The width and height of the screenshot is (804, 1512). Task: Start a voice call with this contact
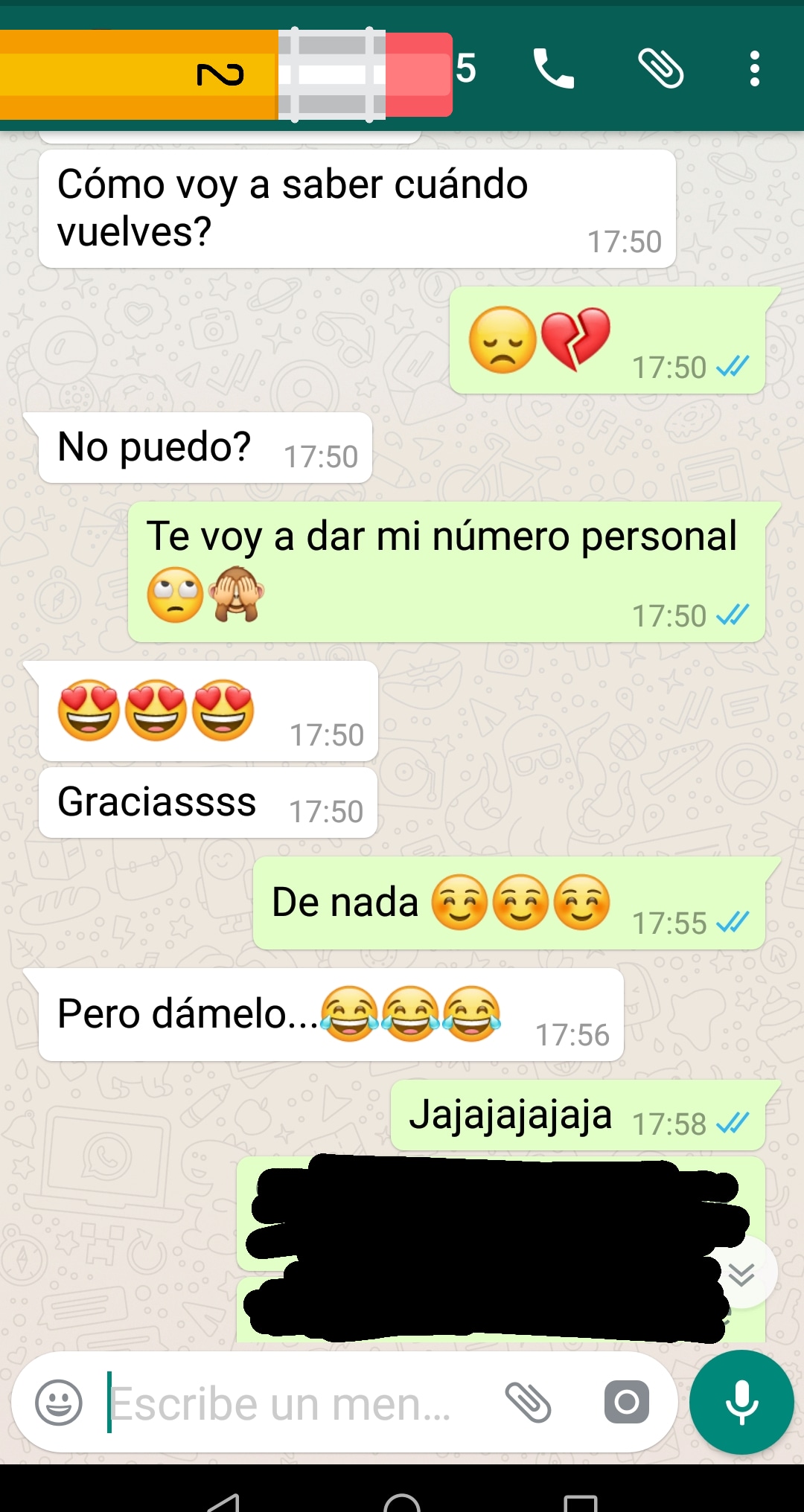[553, 68]
